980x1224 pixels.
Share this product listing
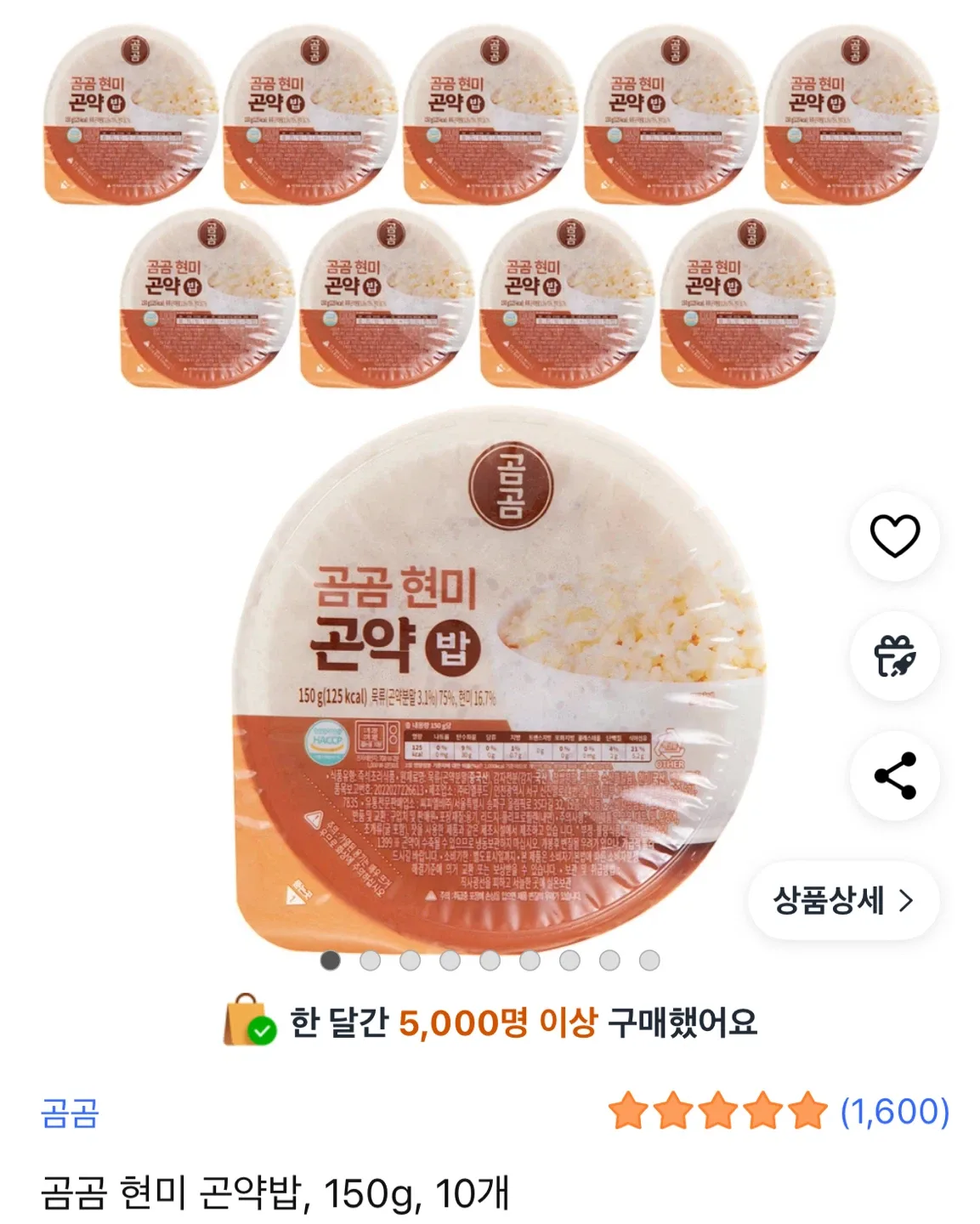894,775
